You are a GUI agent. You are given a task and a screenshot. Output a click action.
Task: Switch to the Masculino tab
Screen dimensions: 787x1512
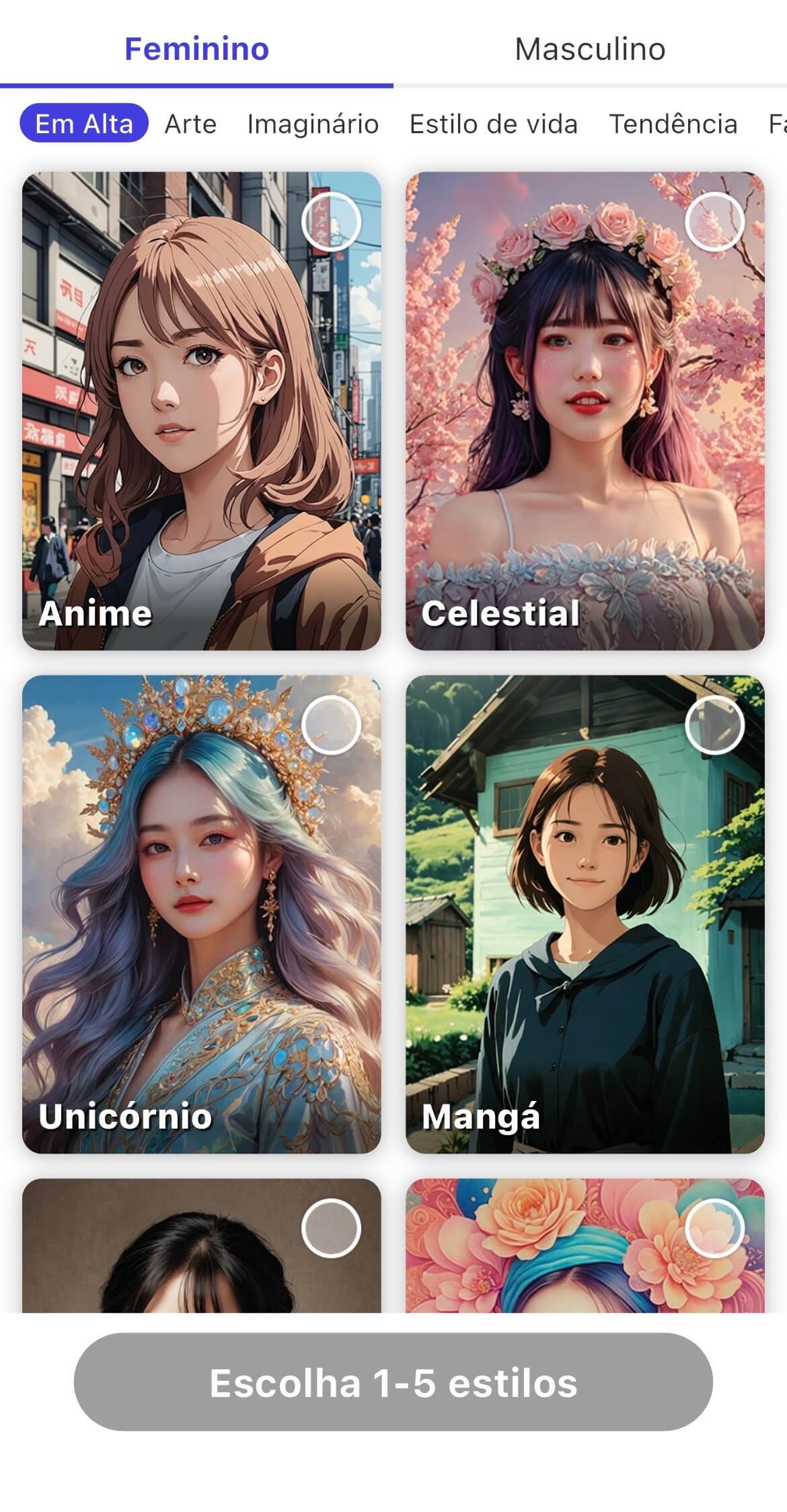(x=590, y=49)
